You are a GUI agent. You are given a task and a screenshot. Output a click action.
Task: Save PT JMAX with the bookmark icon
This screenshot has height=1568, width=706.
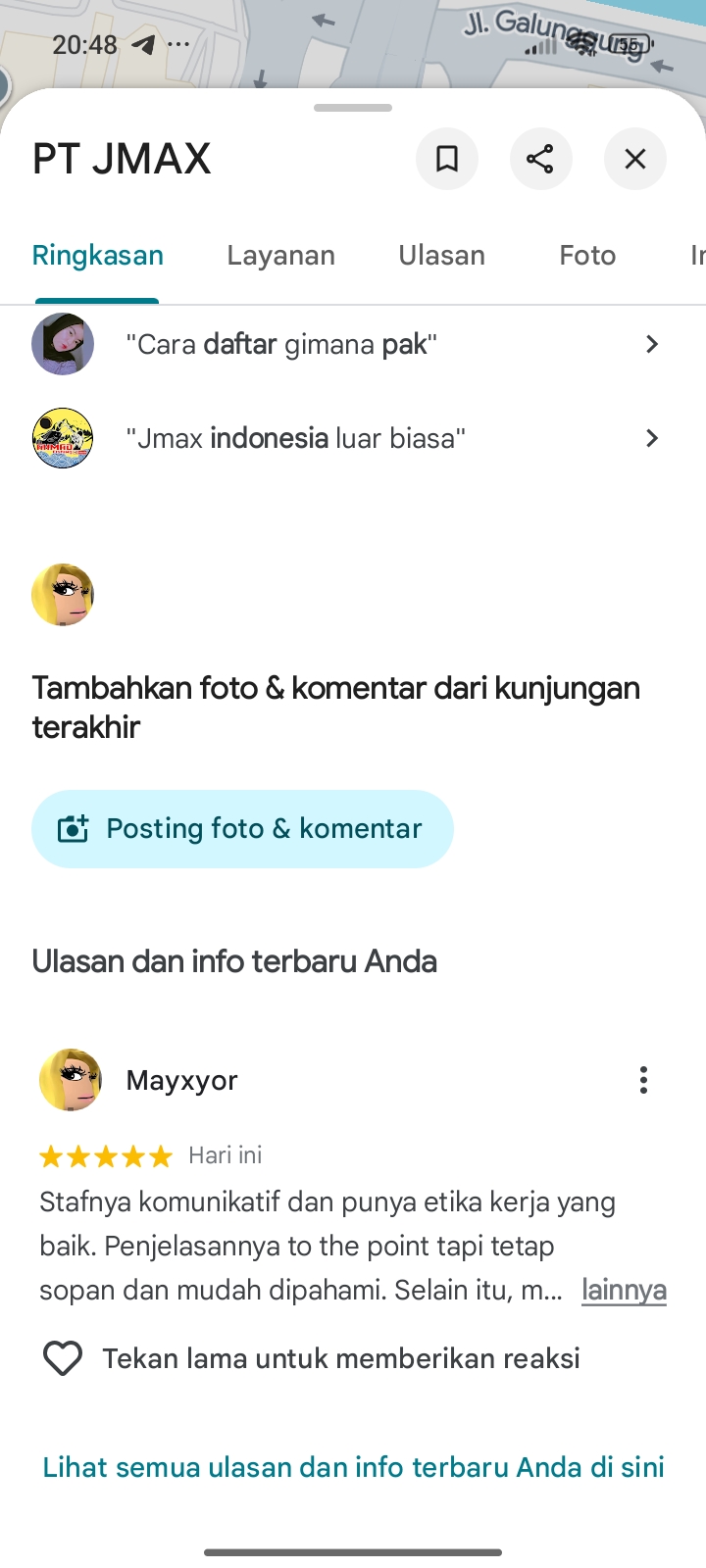coord(447,159)
